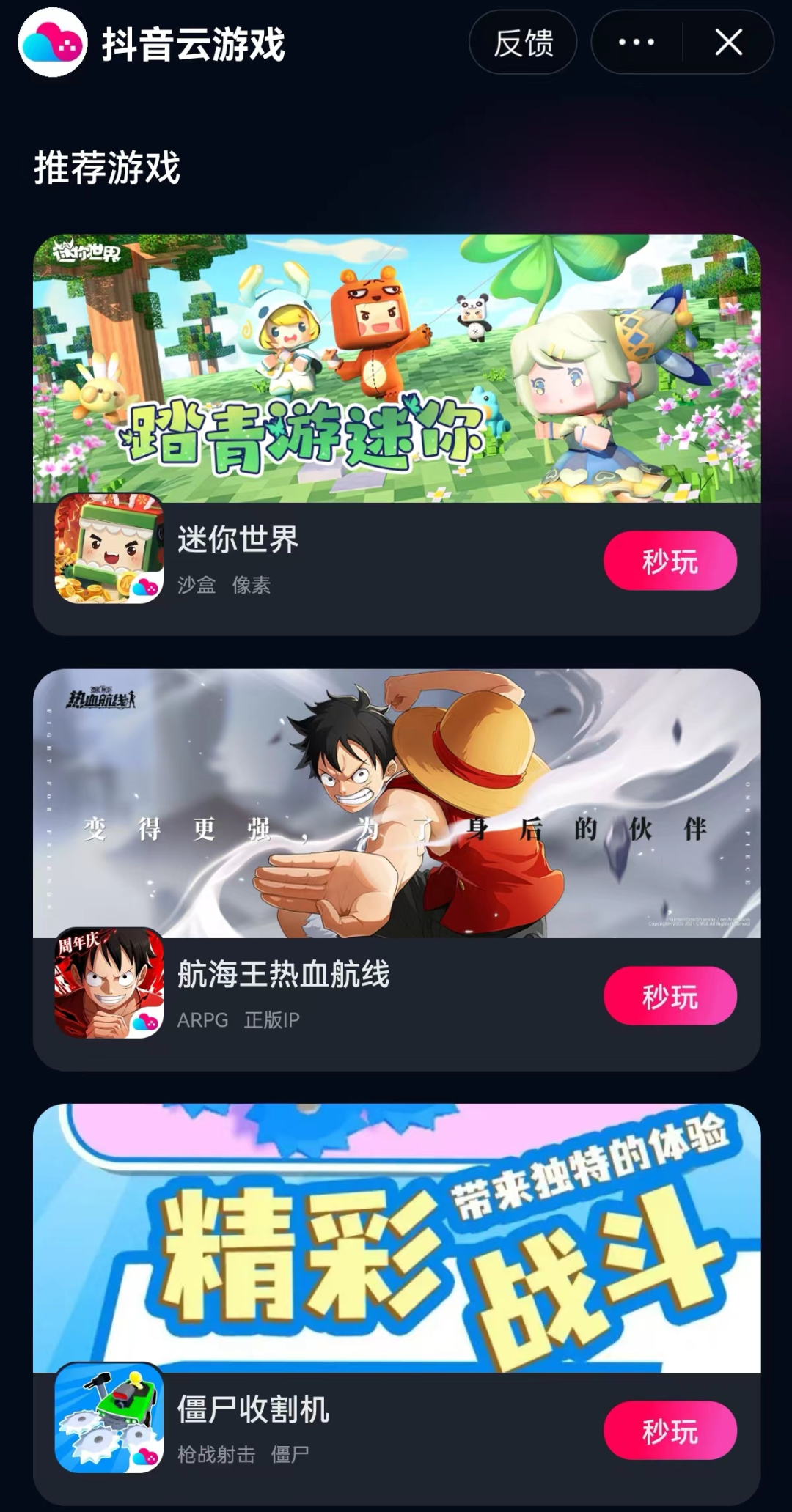
Task: Select the 航海王热血航线 game icon
Action: coord(109,983)
